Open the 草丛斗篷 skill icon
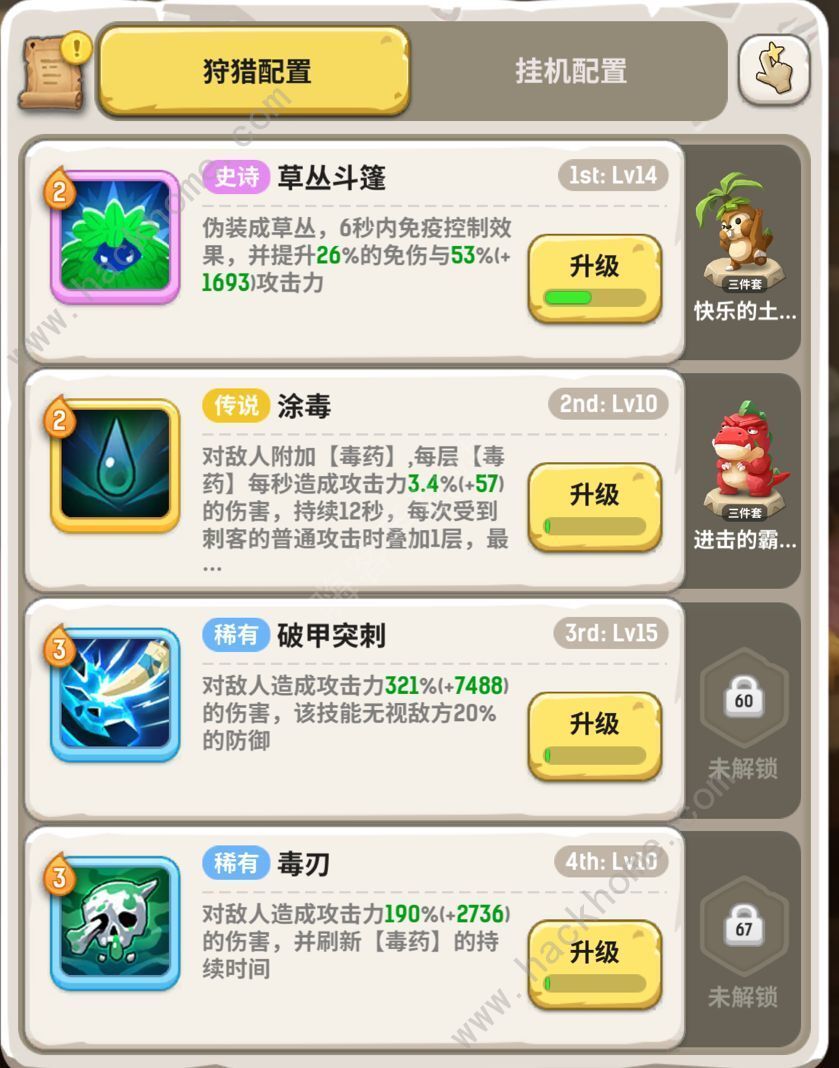839x1068 pixels. coord(115,237)
